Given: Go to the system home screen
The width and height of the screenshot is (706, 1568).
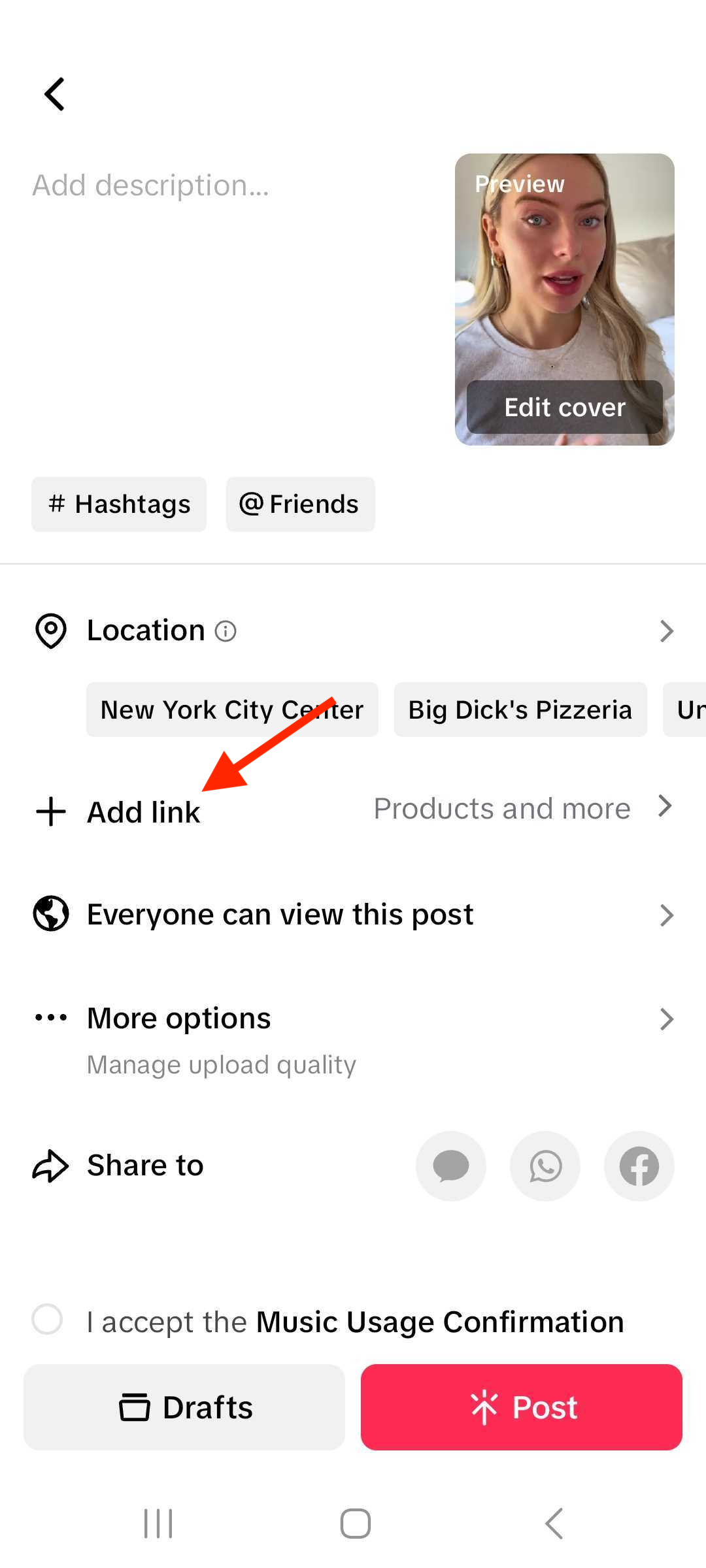Looking at the screenshot, I should point(355,1524).
